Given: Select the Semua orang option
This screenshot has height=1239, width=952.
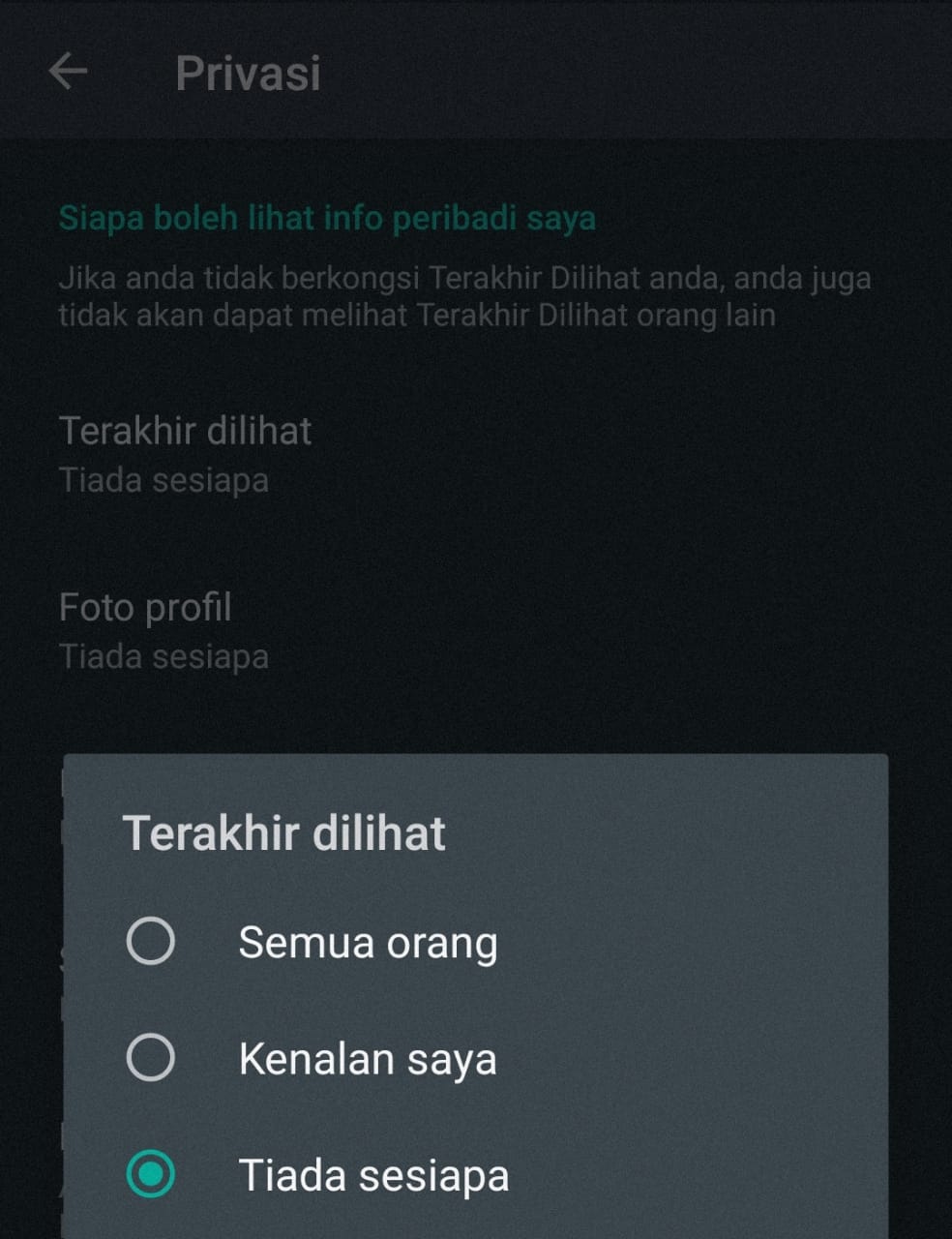Looking at the screenshot, I should coord(151,942).
